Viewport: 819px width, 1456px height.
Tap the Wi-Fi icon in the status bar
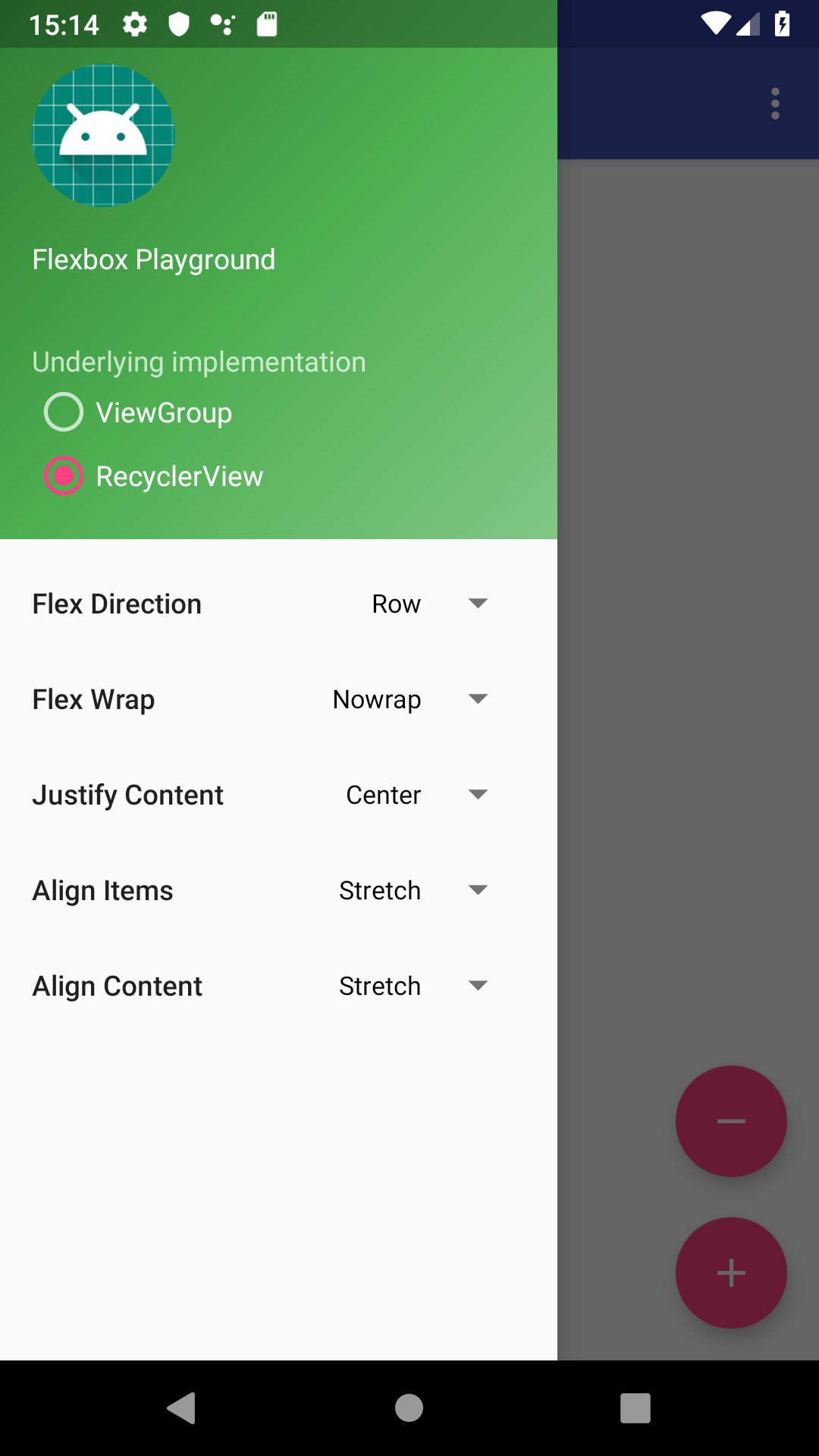(716, 24)
